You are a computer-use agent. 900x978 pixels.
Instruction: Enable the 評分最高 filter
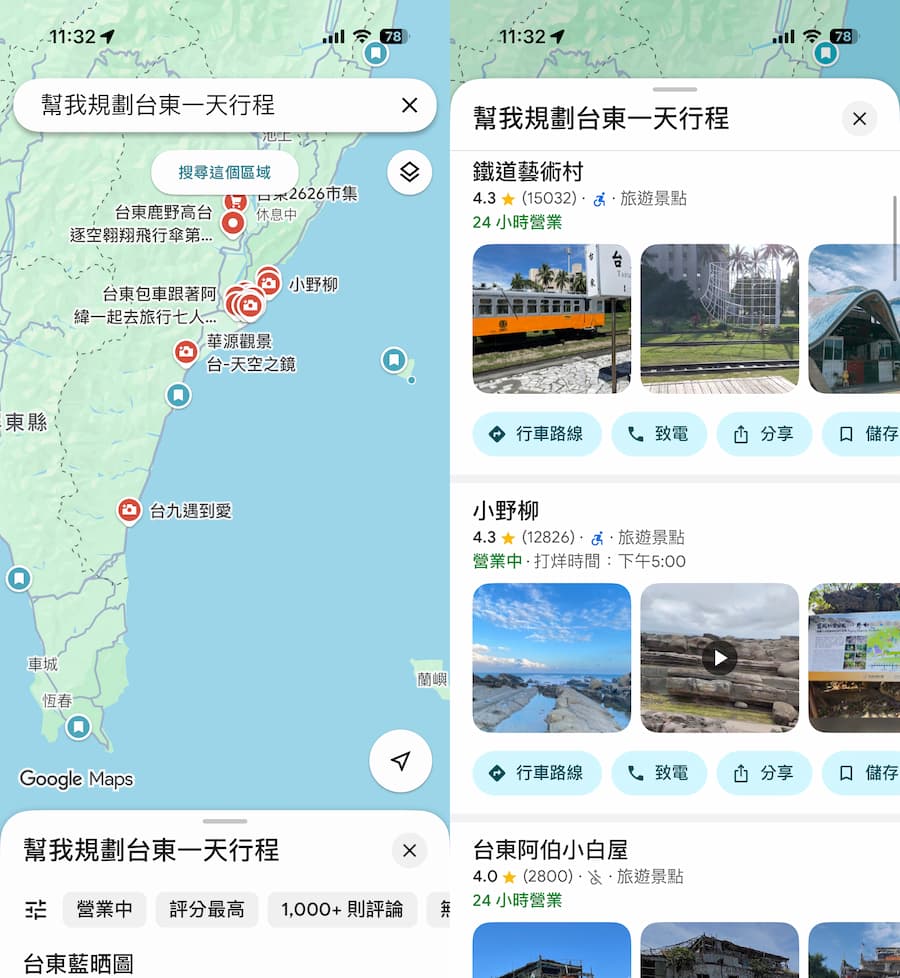pos(206,910)
